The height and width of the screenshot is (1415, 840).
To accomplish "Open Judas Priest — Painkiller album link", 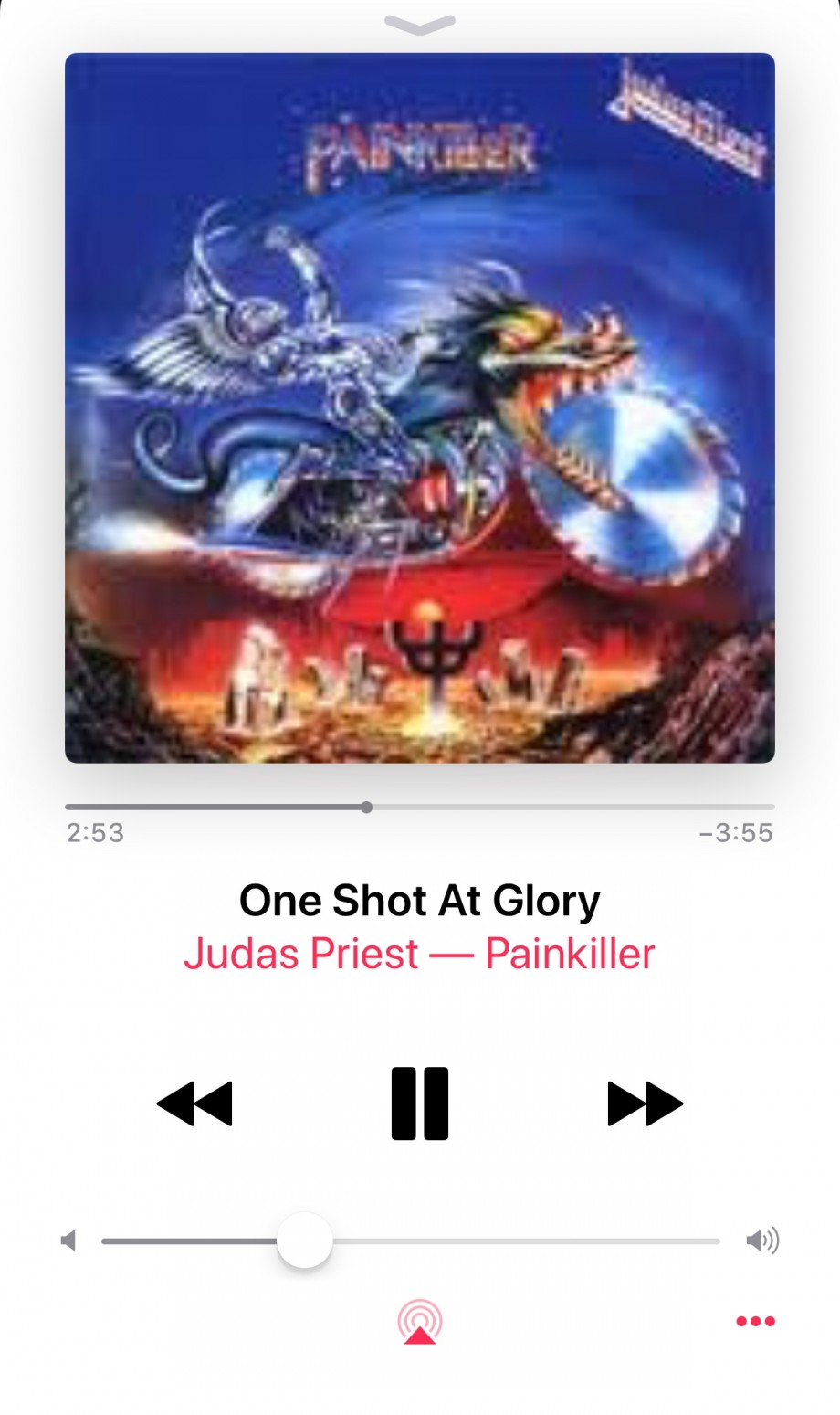I will [420, 954].
